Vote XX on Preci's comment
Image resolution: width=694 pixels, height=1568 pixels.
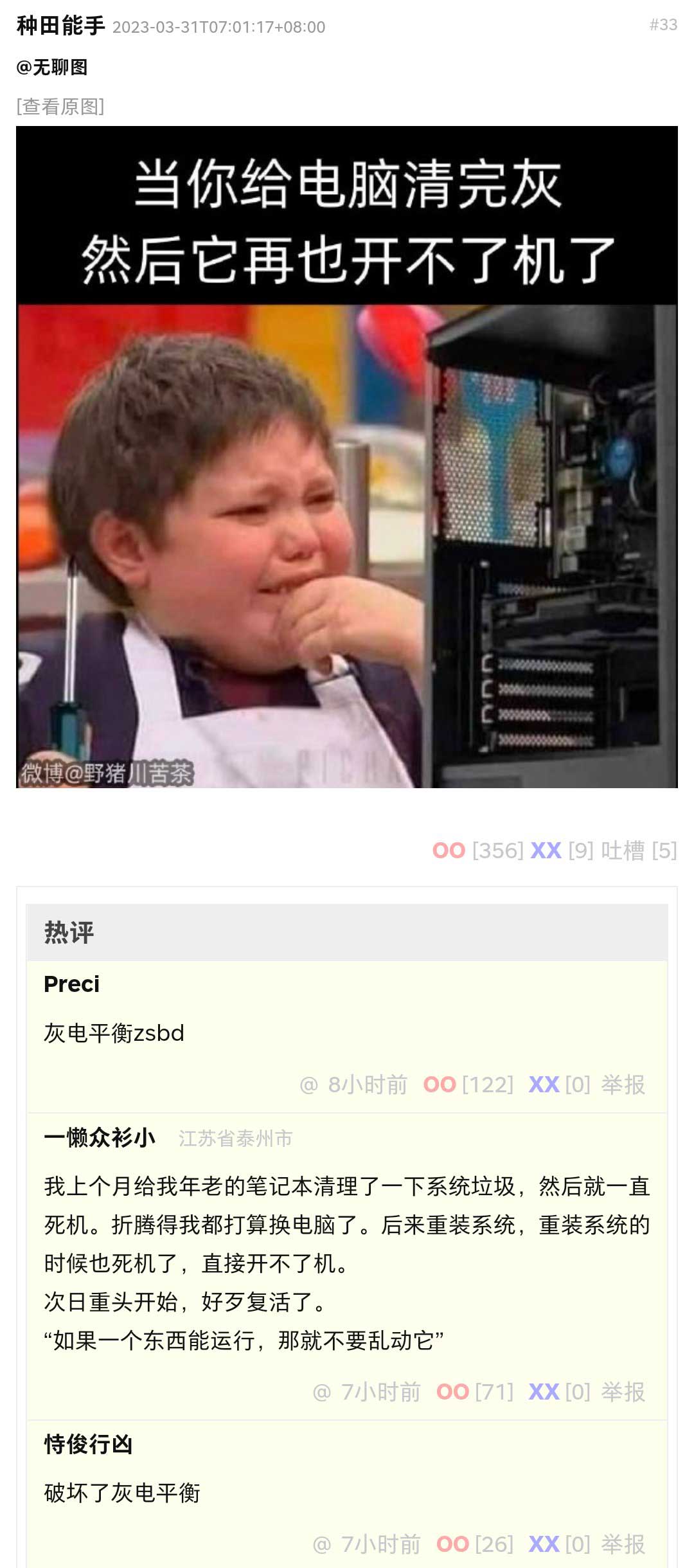pyautogui.click(x=544, y=1085)
